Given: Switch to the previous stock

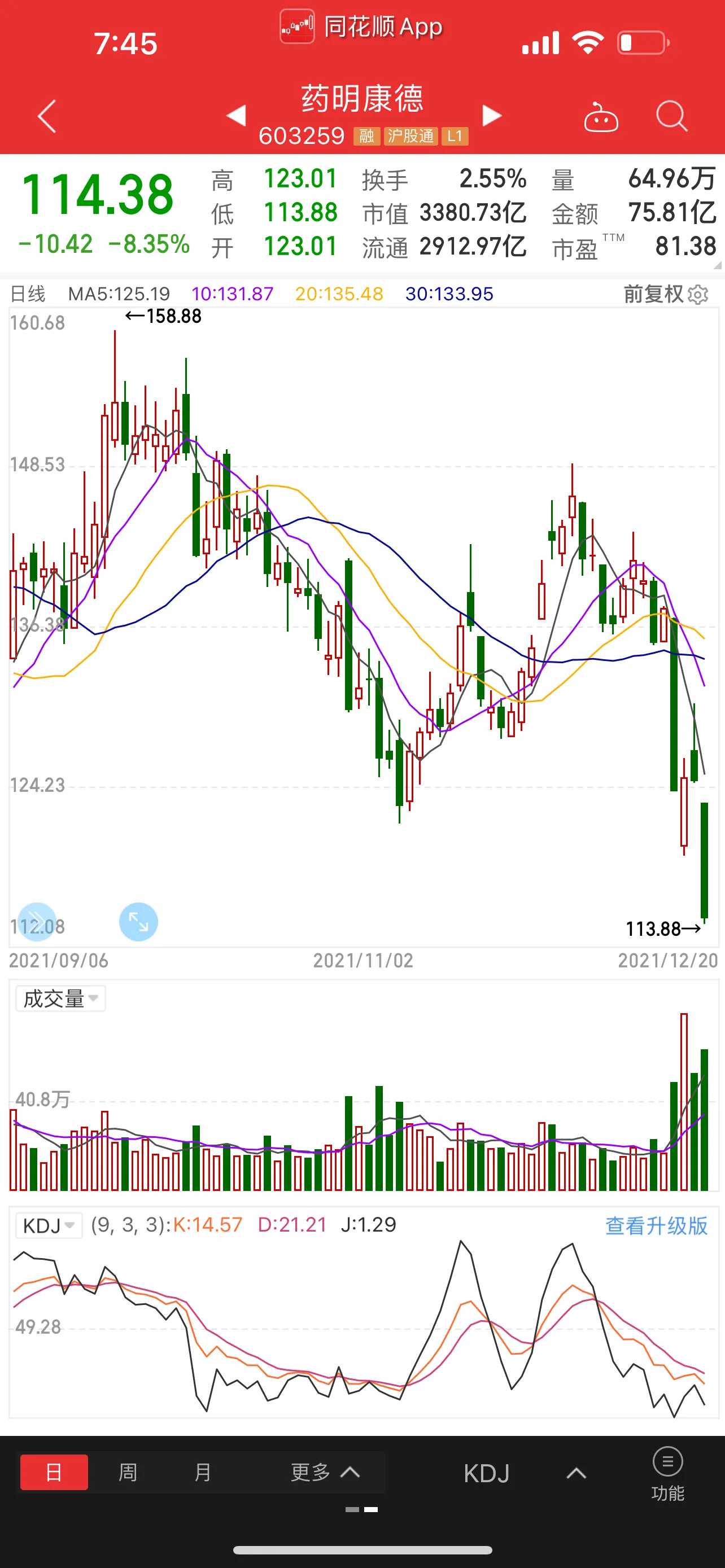Looking at the screenshot, I should 236,115.
